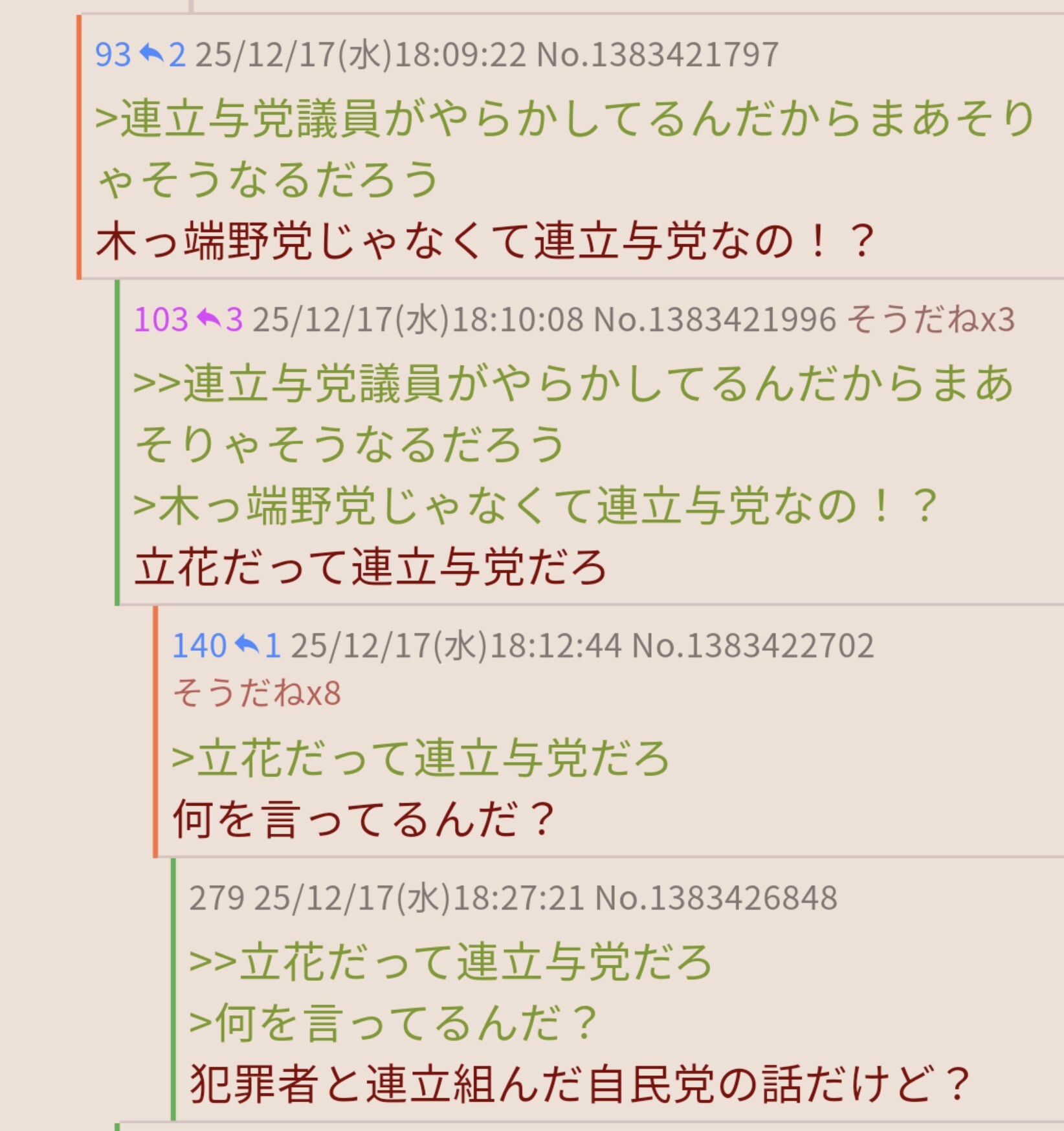Screen dimensions: 1064x1131
Task: Tap post number No.1383421797
Action: 657,55
